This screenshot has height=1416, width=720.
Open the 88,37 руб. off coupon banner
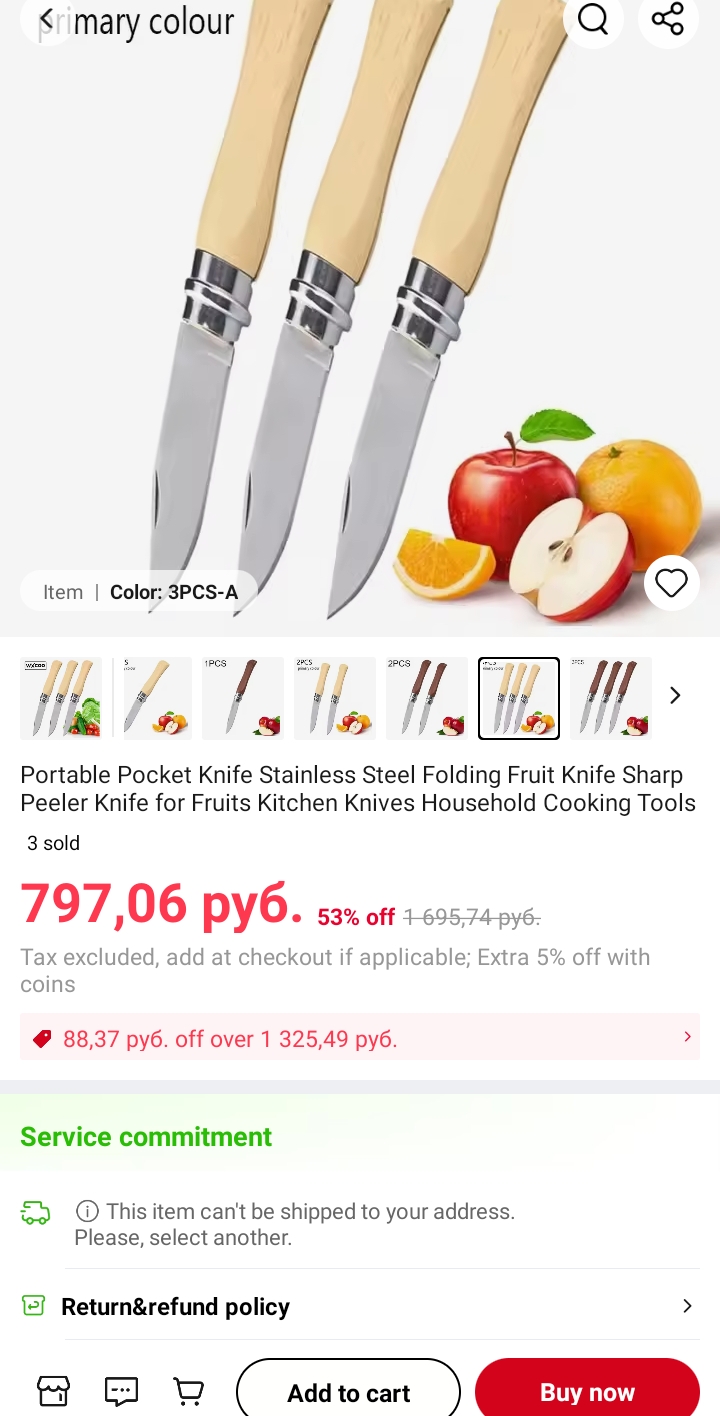pyautogui.click(x=360, y=1038)
